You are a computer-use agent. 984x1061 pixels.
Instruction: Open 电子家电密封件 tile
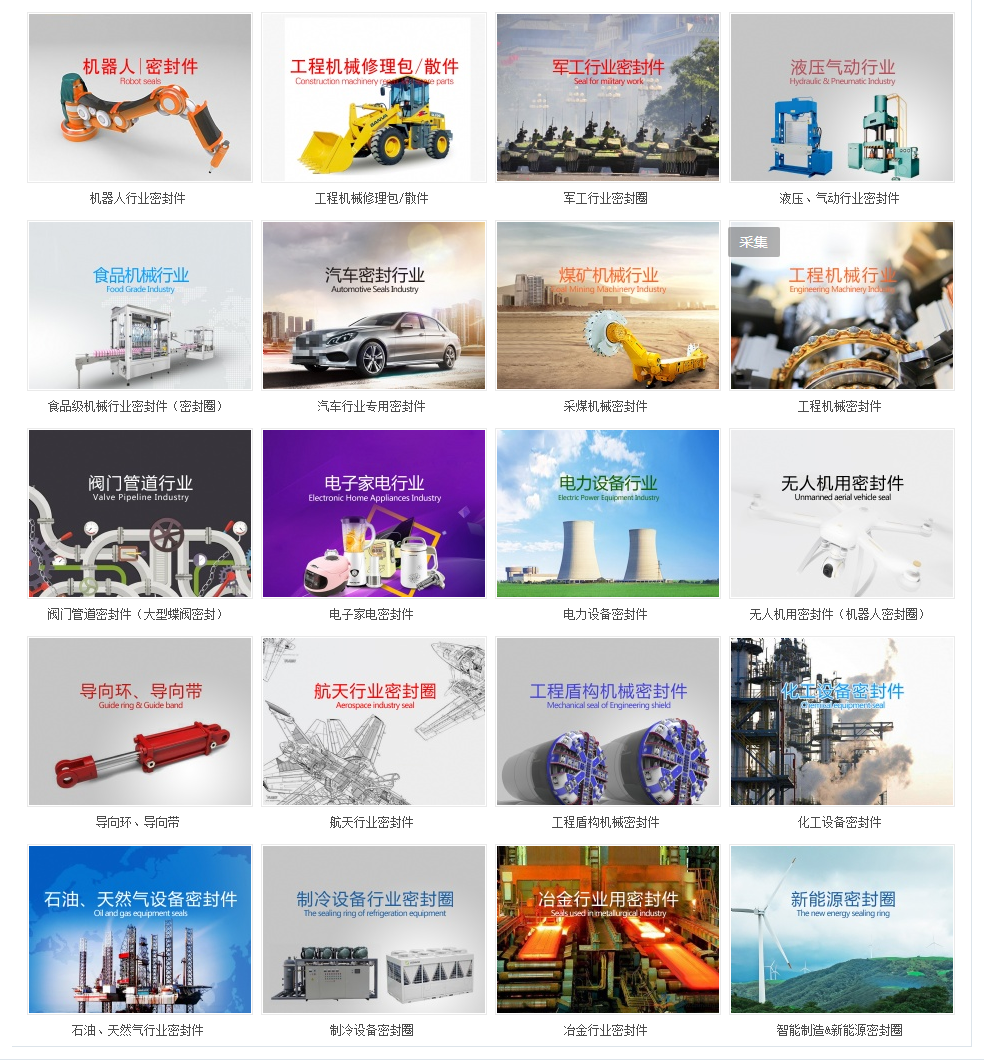(373, 514)
